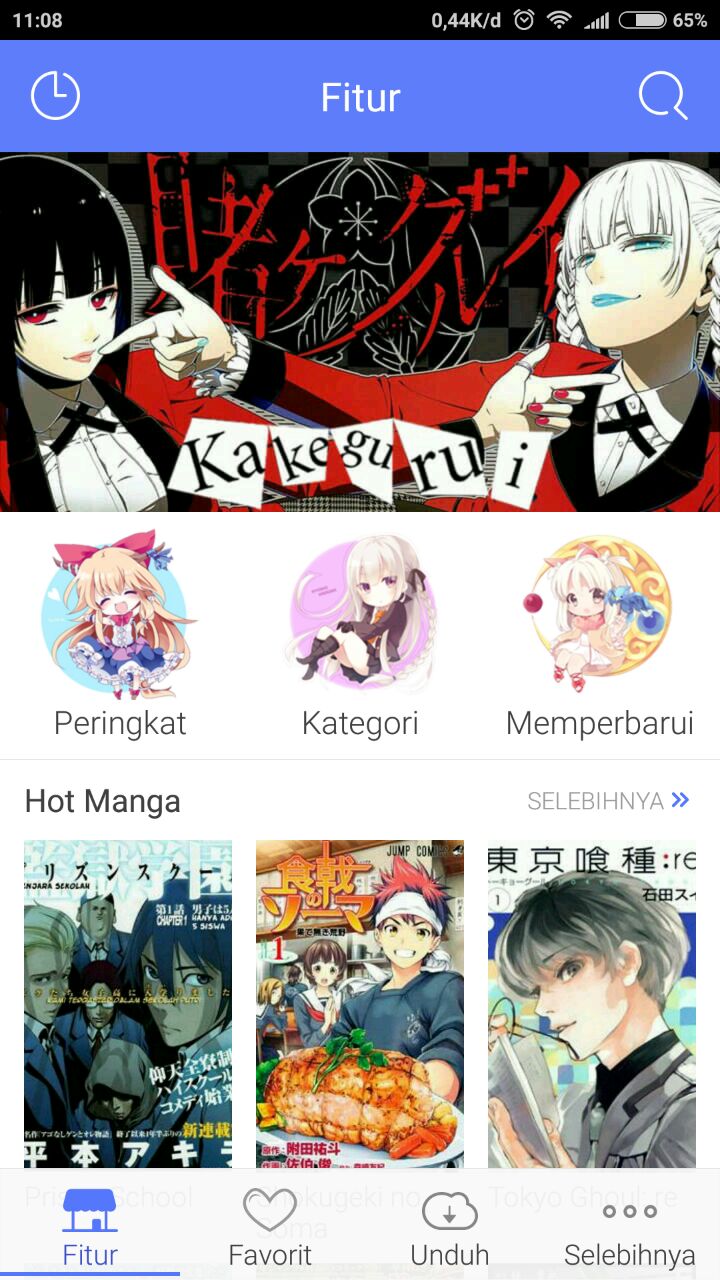Expand Hot Manga with the double-chevron arrow
This screenshot has width=720, height=1280.
pyautogui.click(x=680, y=800)
